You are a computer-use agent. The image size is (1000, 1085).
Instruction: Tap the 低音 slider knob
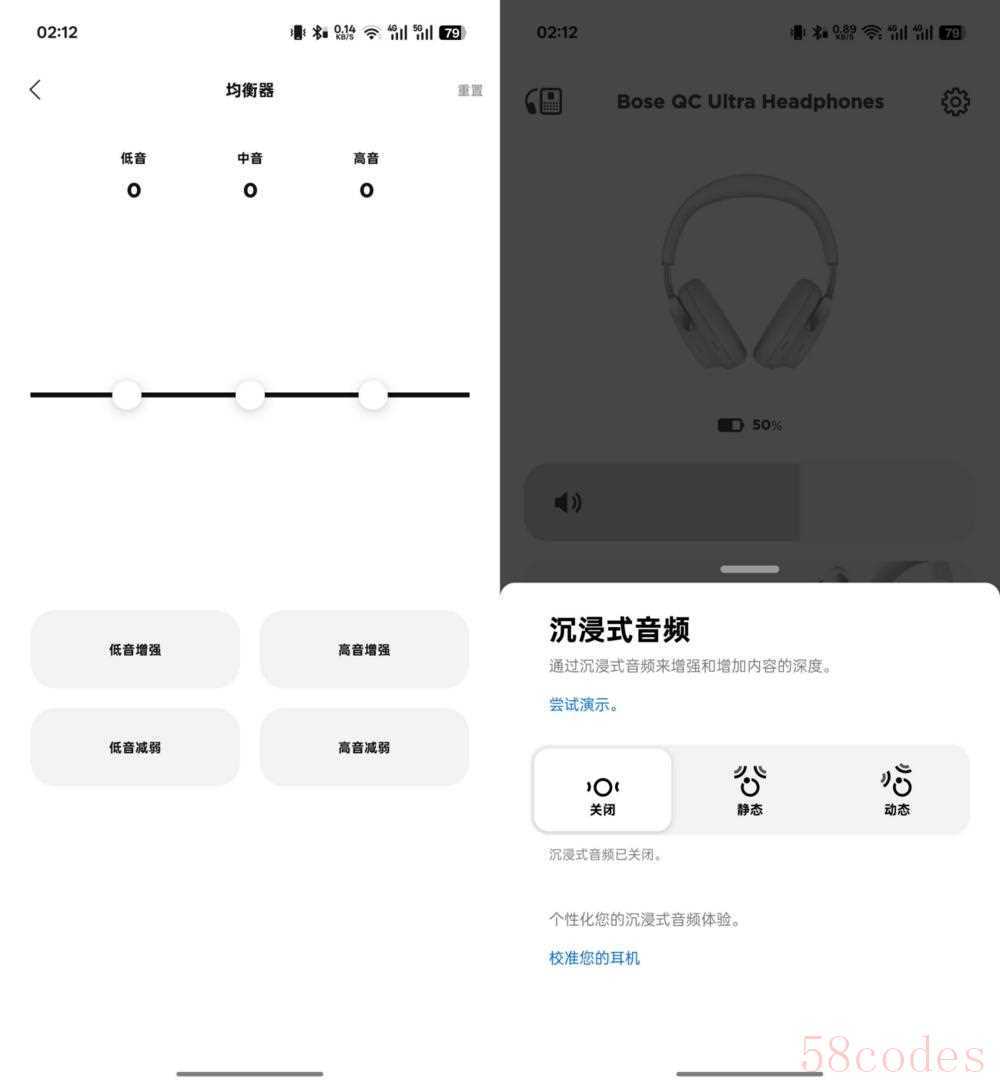coord(127,395)
